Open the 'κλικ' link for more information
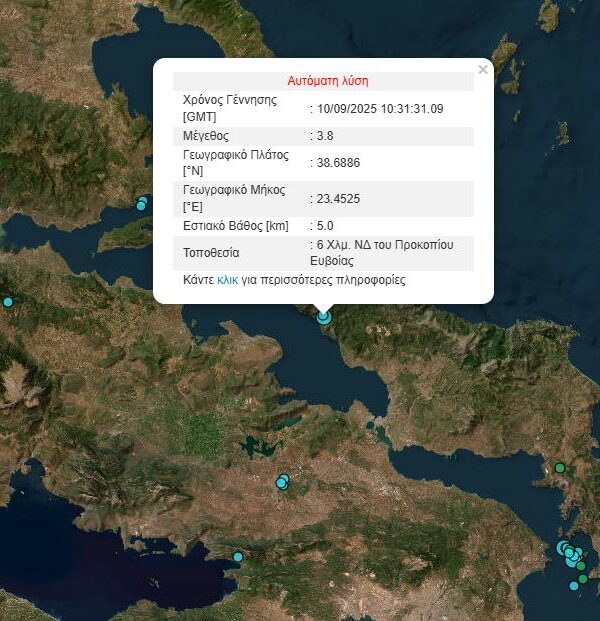The width and height of the screenshot is (600, 621). coord(228,281)
